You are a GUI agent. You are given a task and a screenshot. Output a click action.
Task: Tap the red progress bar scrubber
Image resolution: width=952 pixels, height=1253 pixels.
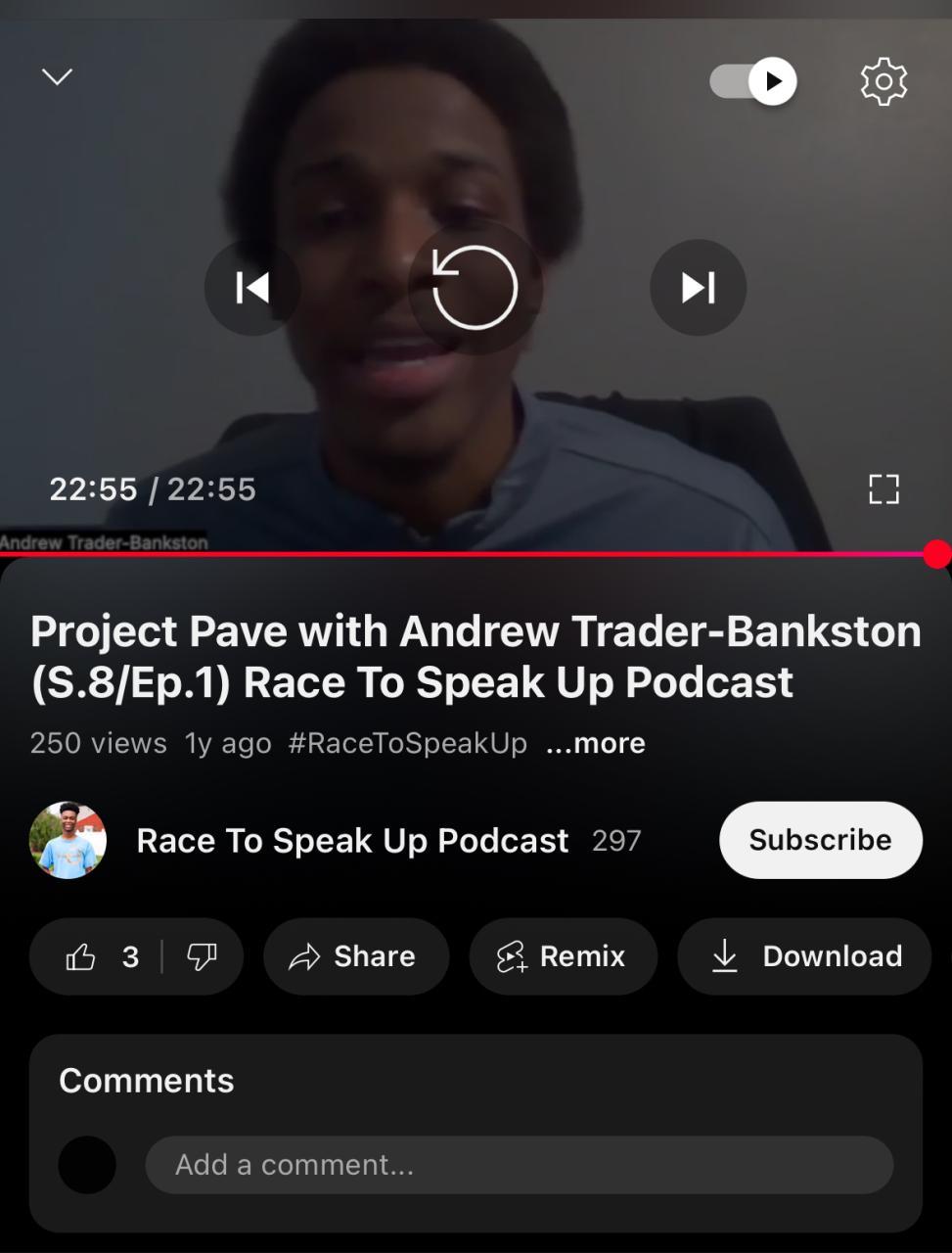click(x=936, y=554)
